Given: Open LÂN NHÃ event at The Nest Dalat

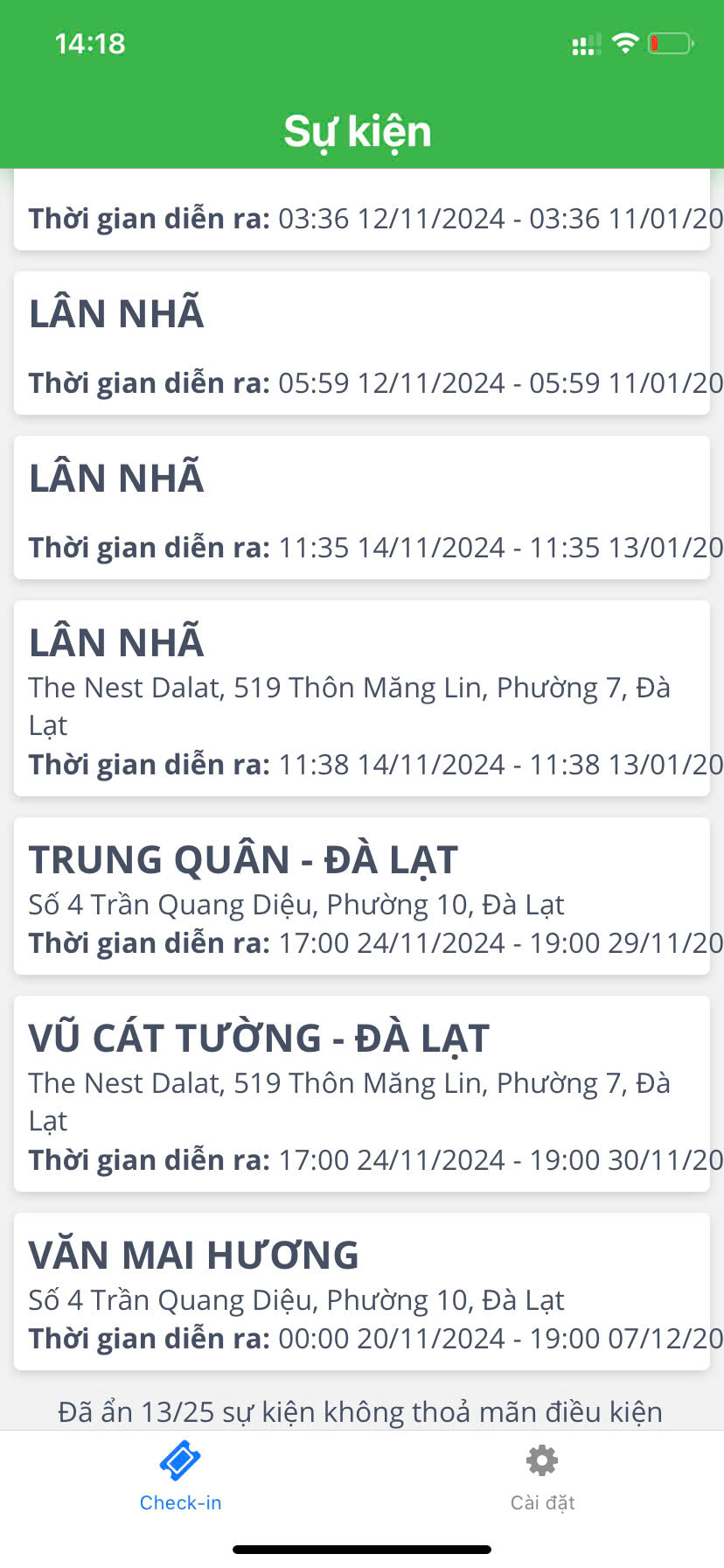Looking at the screenshot, I should pyautogui.click(x=361, y=698).
